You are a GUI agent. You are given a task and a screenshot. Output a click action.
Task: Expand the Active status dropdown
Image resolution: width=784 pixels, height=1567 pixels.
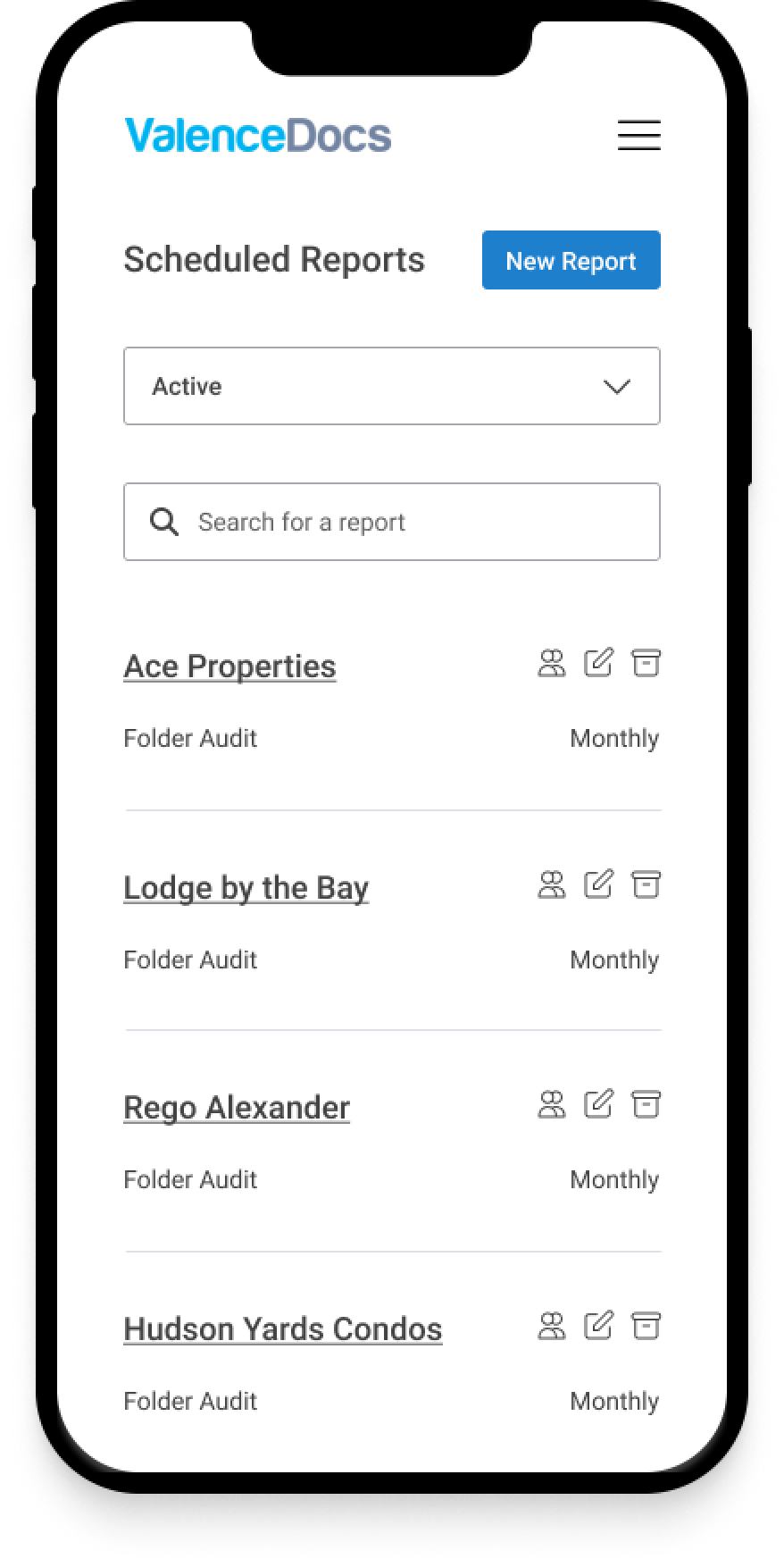point(392,386)
